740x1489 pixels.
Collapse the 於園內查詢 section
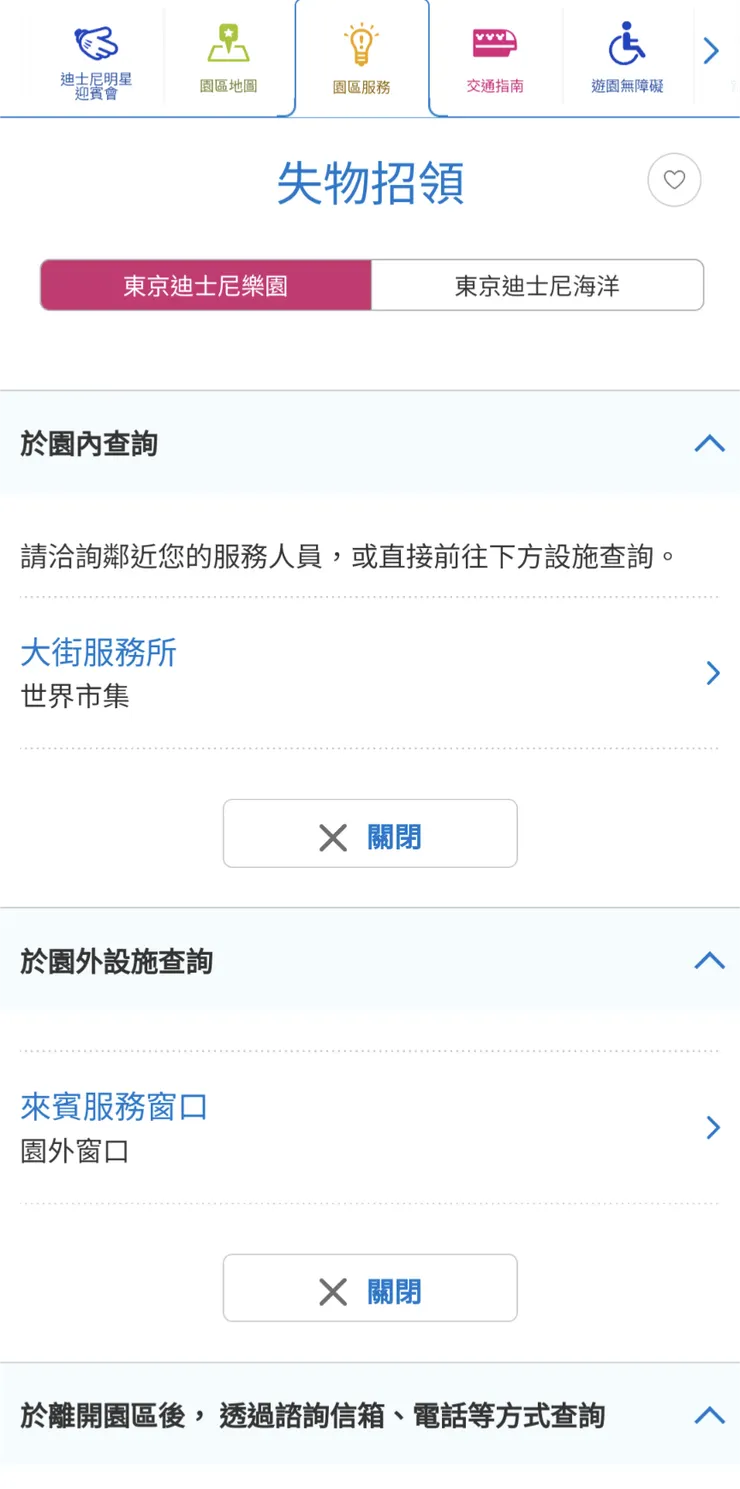tap(710, 443)
